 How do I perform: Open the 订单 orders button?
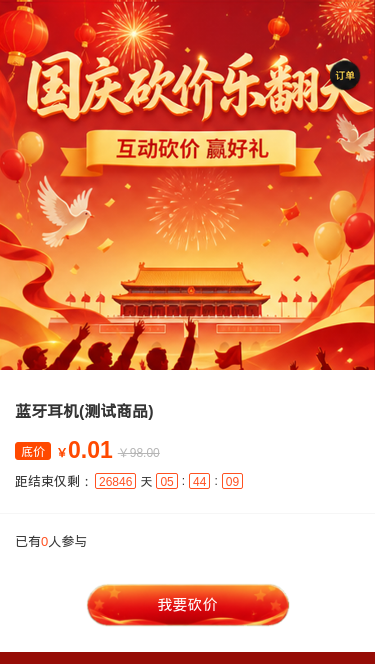point(345,76)
